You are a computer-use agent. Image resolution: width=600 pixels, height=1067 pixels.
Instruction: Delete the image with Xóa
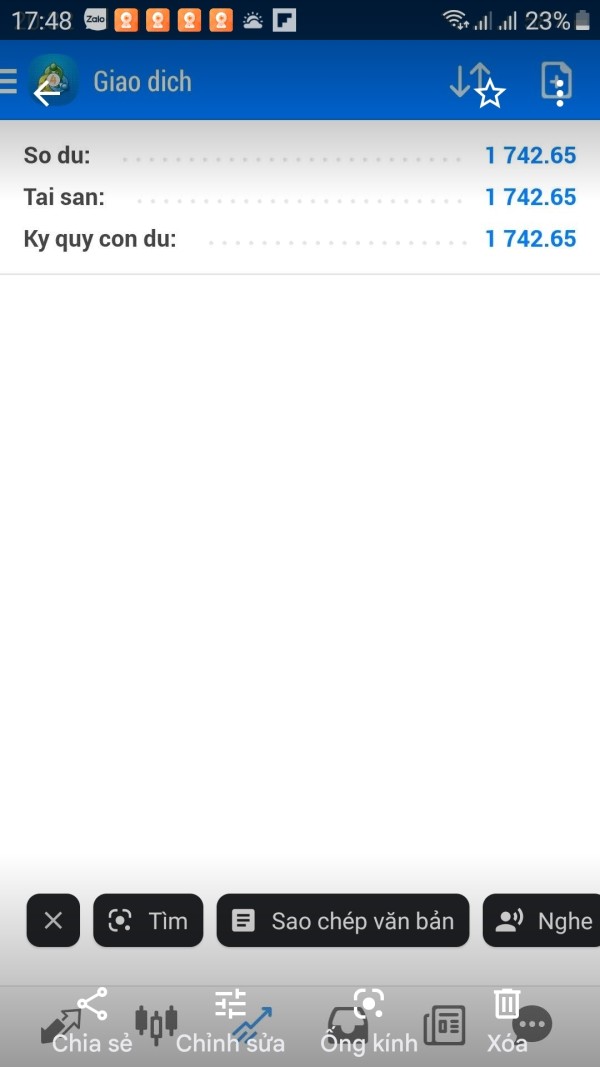click(507, 1020)
